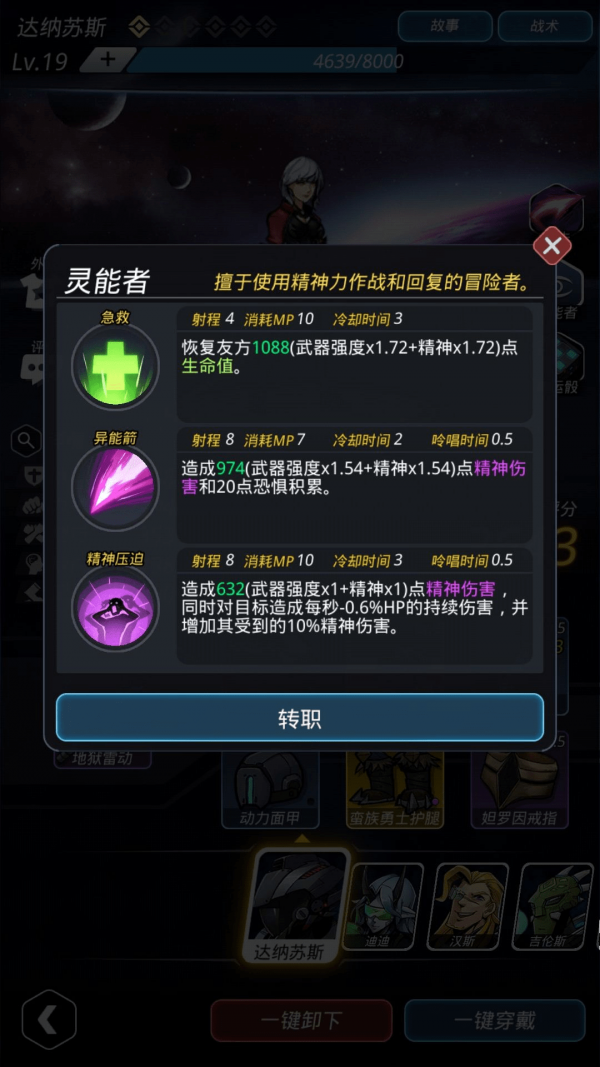Select hero 汉斯
The height and width of the screenshot is (1067, 600).
click(x=467, y=907)
